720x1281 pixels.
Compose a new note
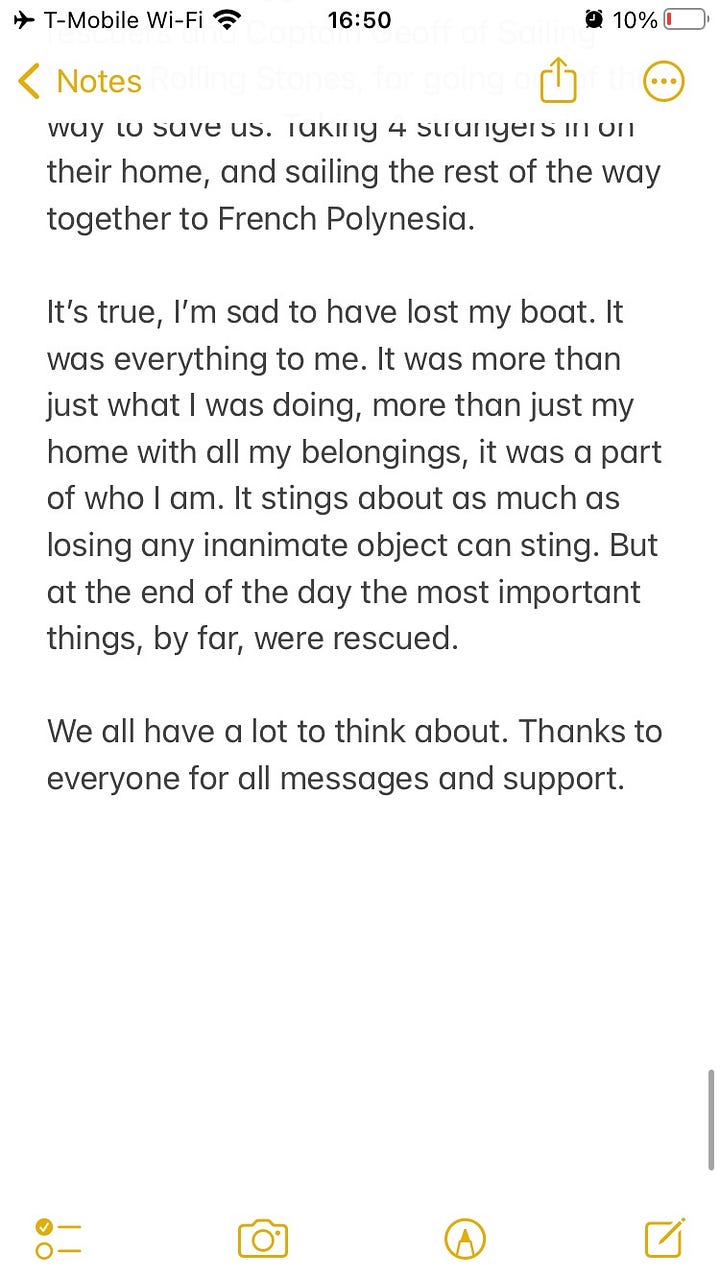point(665,1238)
